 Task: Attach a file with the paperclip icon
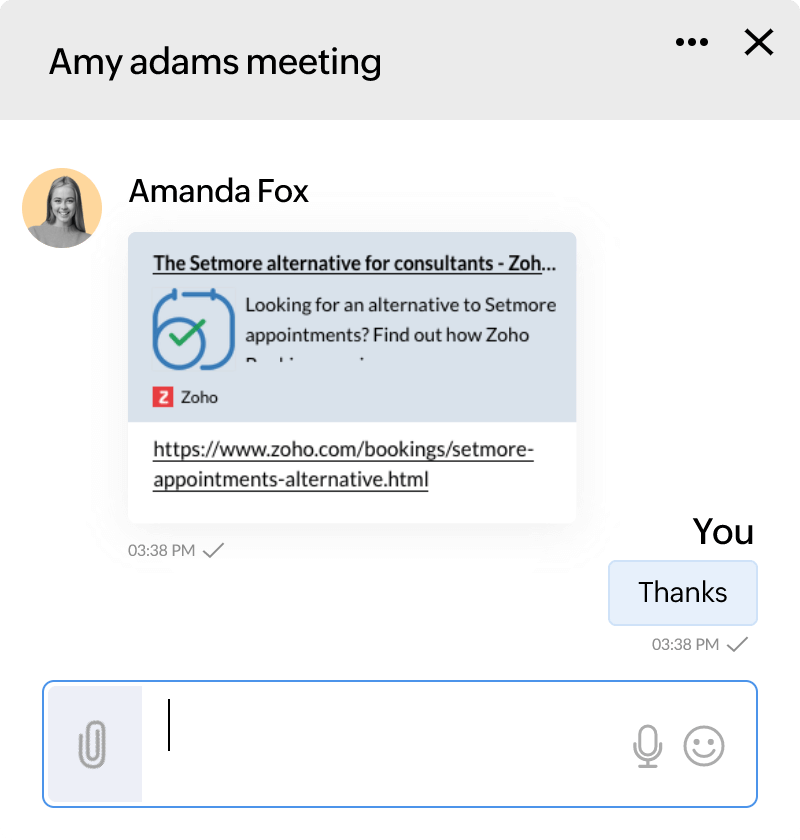click(94, 745)
